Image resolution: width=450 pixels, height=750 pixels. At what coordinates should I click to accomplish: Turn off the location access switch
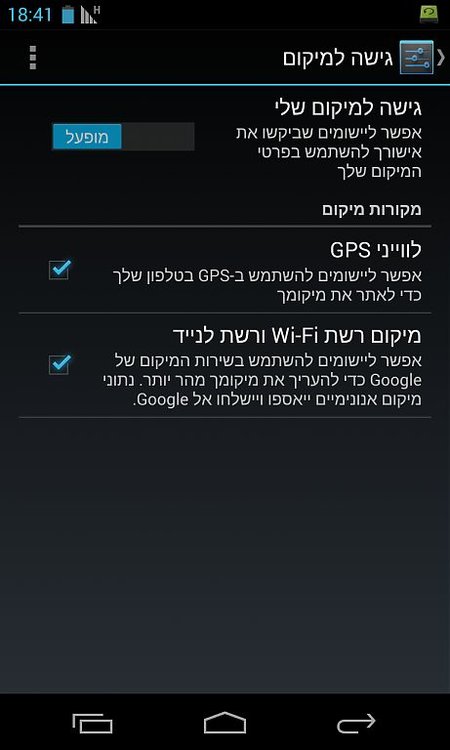click(x=123, y=137)
